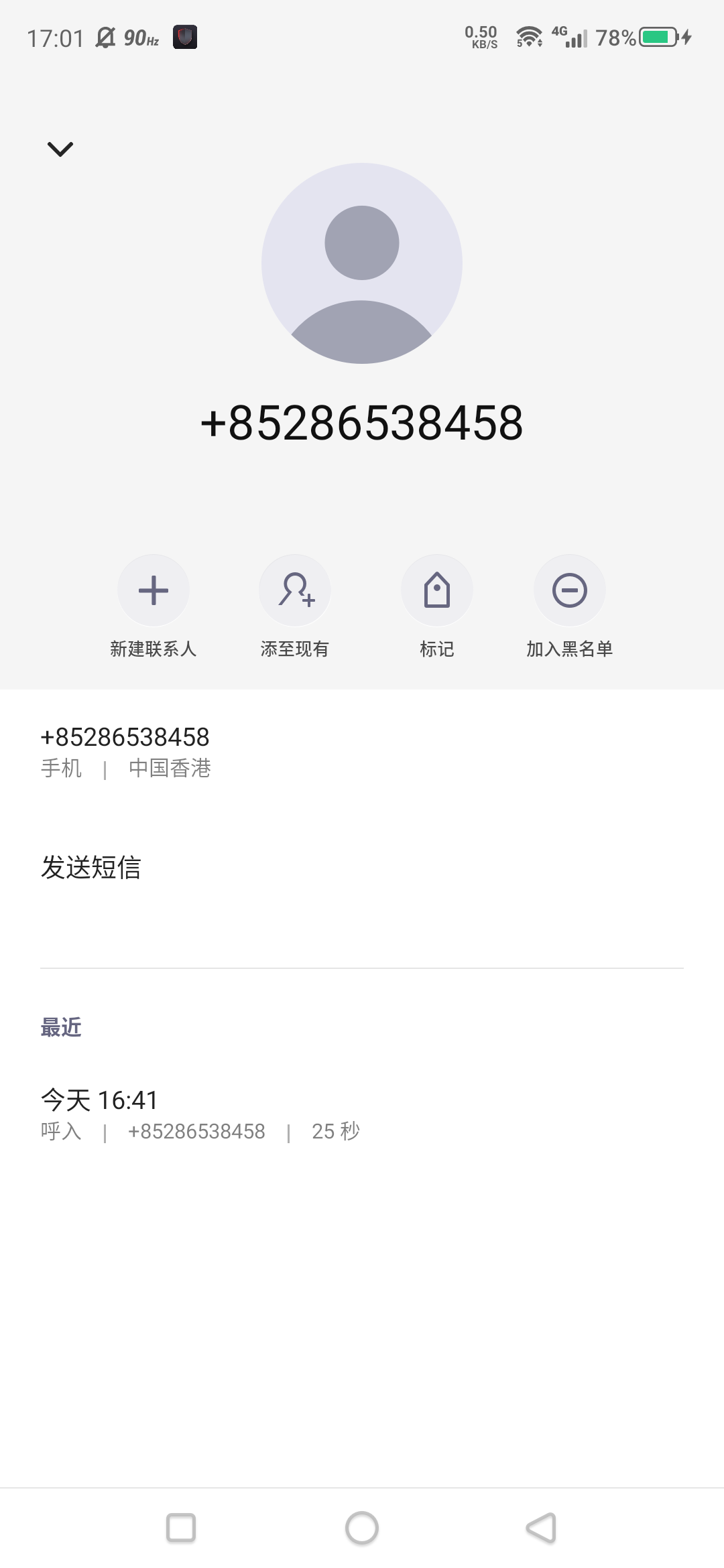Go back using the system back button
The image size is (724, 1568).
coord(542,1528)
